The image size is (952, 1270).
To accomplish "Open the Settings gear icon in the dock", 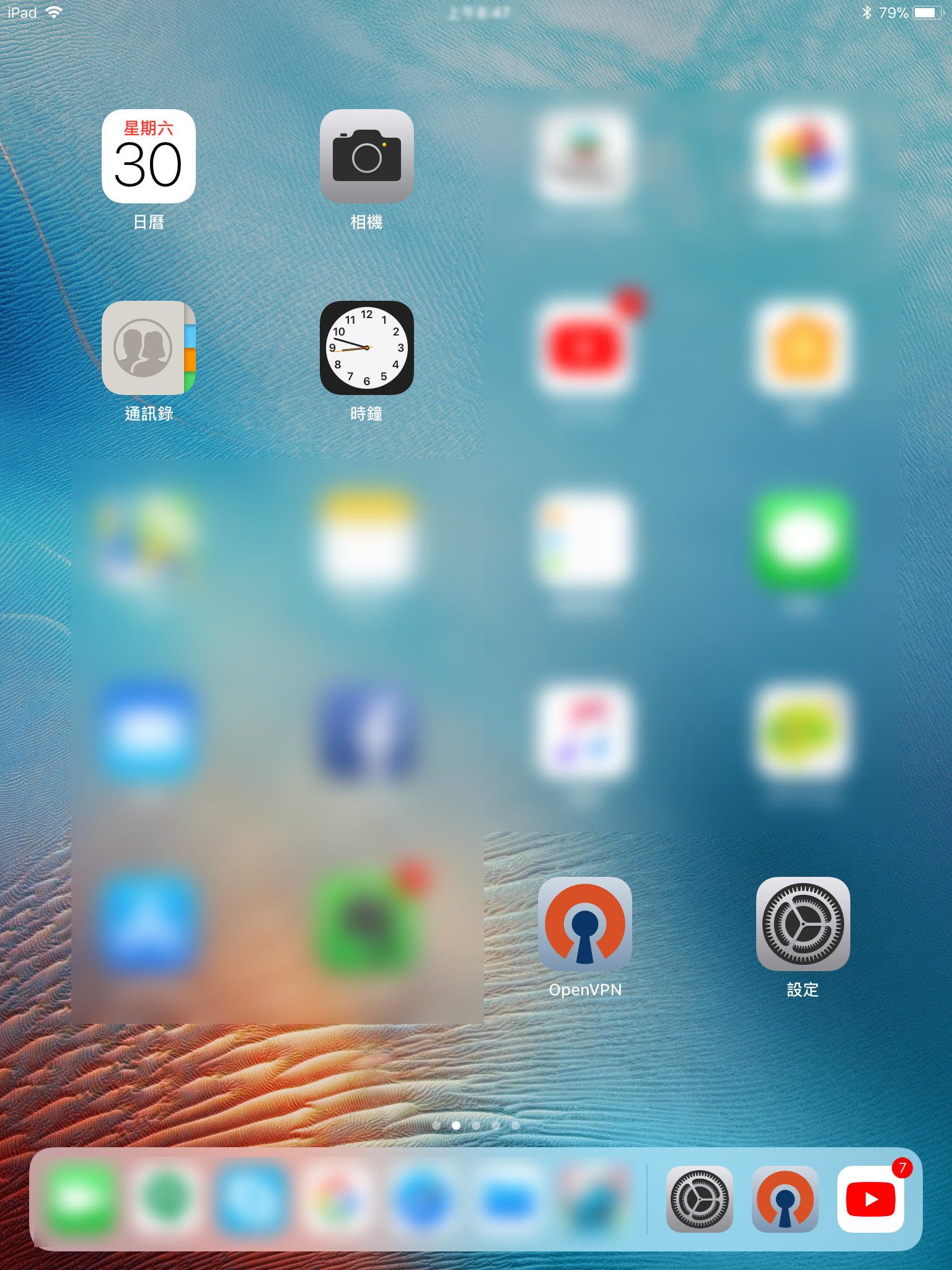I will tap(699, 1199).
